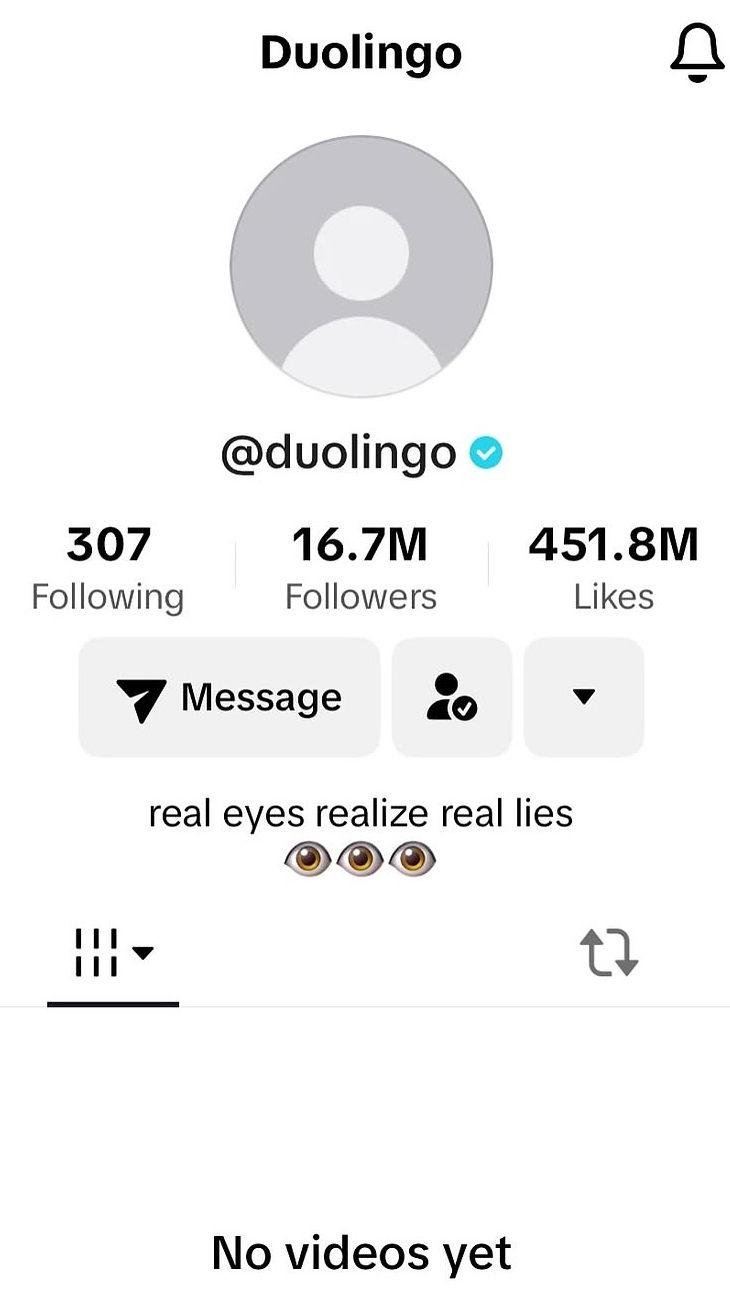730x1316 pixels.
Task: Select the videos grid tab
Action: [113, 952]
